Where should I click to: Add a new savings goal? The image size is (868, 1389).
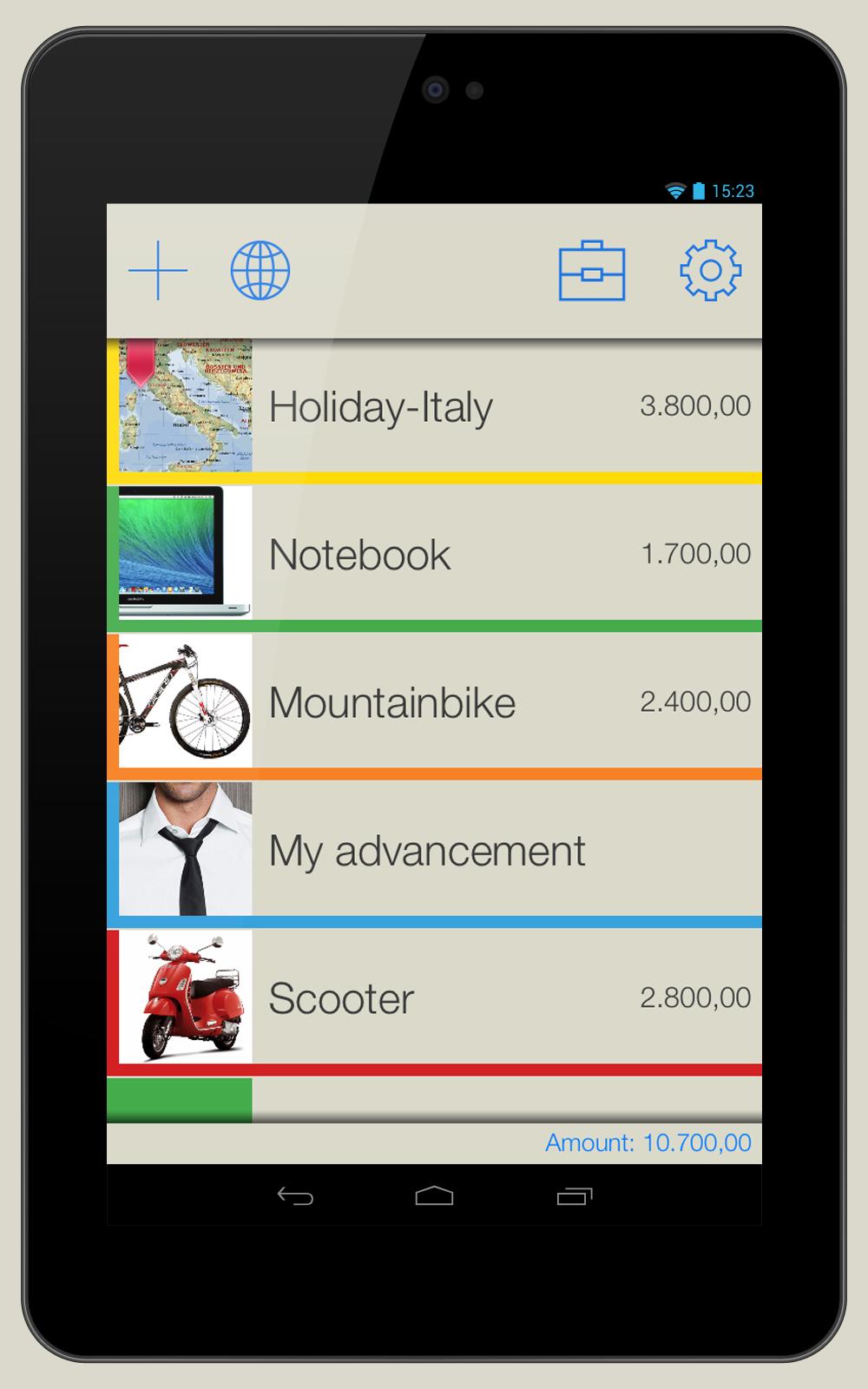tap(158, 271)
